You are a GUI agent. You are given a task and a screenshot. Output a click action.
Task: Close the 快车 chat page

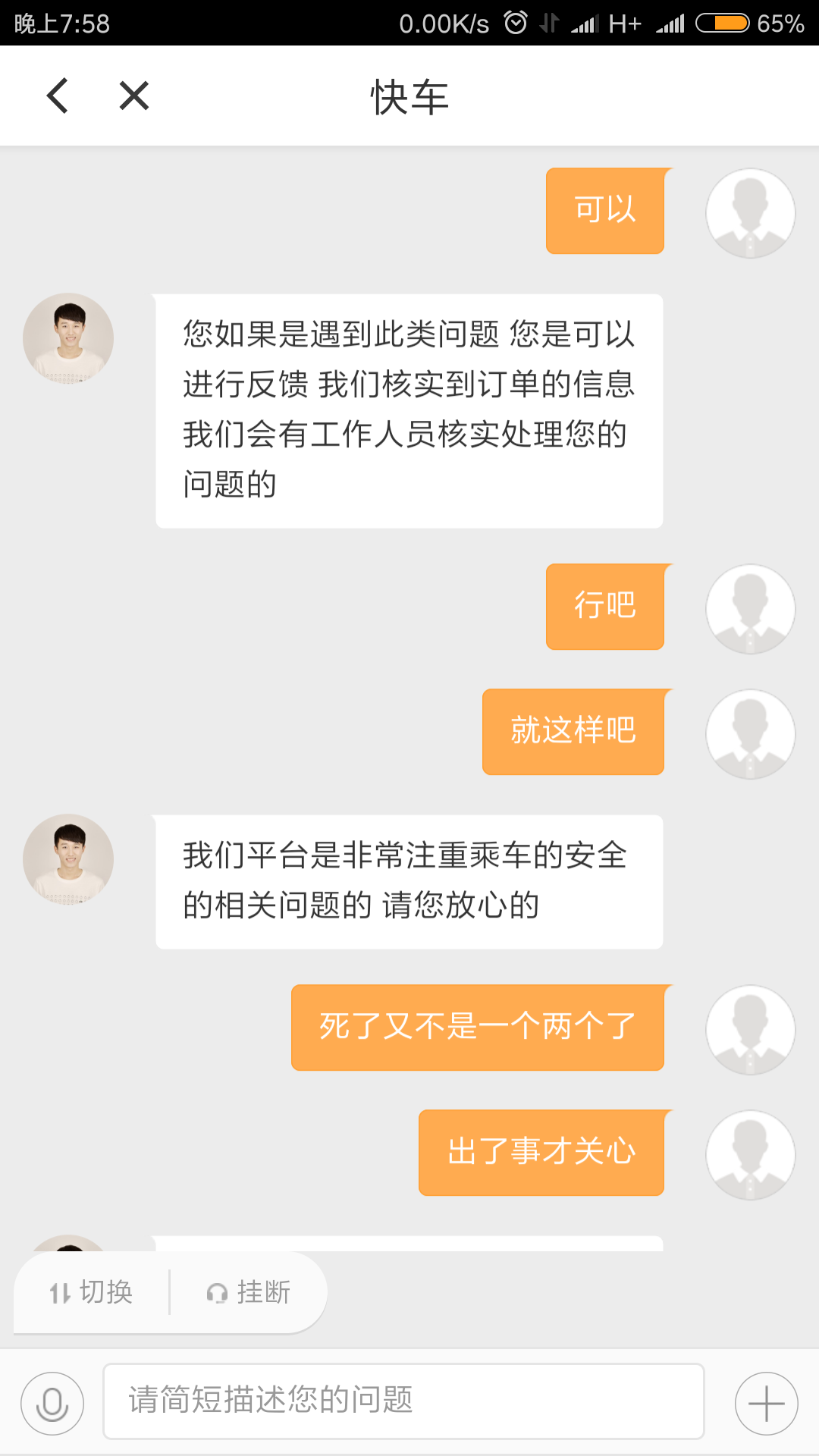[134, 96]
